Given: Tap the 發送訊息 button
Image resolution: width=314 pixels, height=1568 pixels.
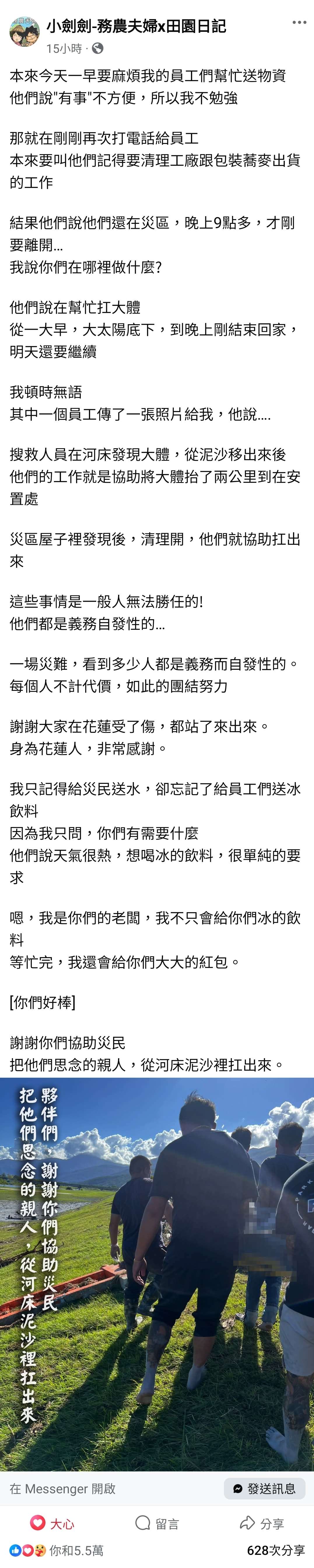Looking at the screenshot, I should [264, 1488].
